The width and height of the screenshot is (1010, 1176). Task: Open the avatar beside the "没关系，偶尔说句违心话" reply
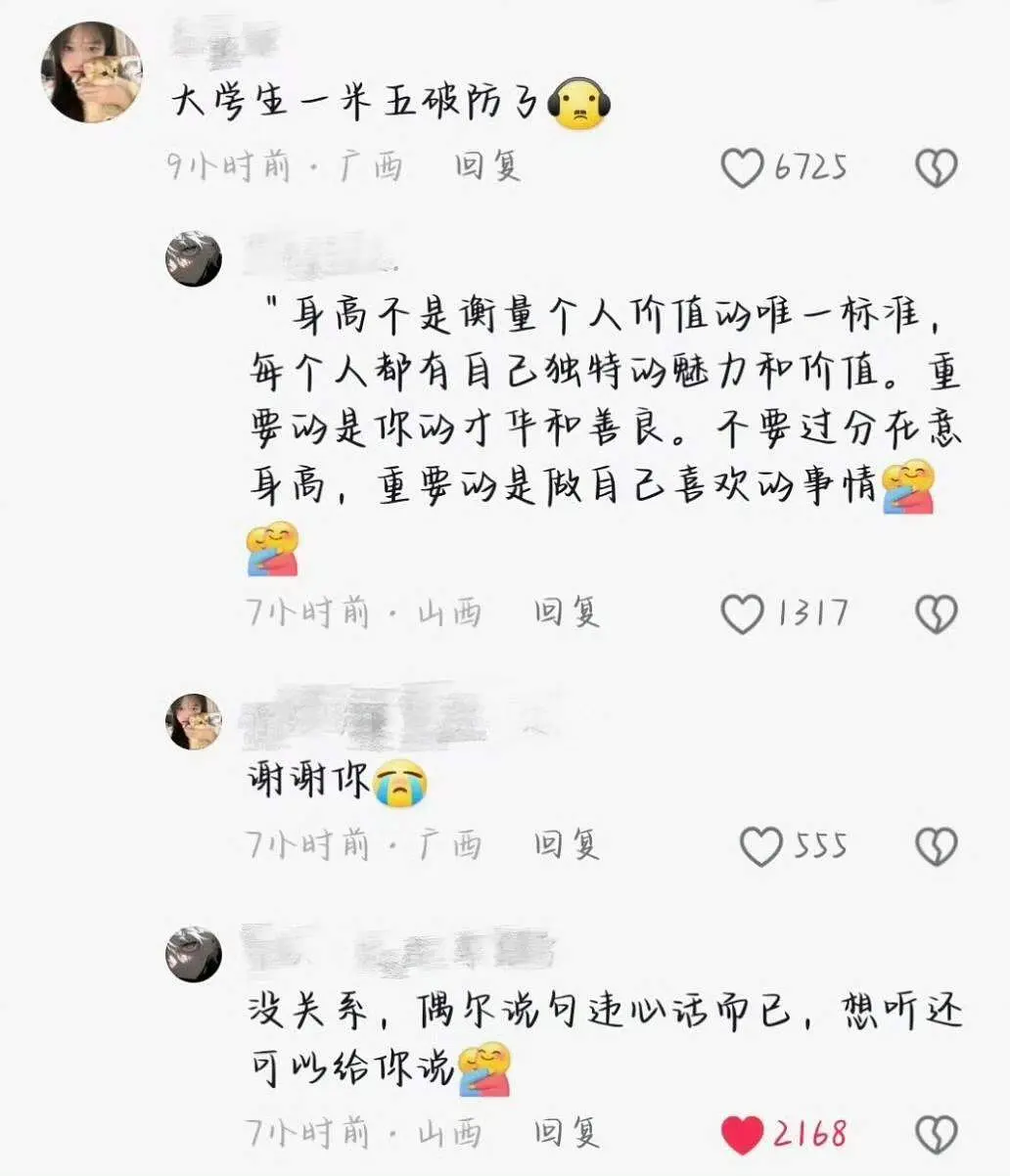coord(194,954)
